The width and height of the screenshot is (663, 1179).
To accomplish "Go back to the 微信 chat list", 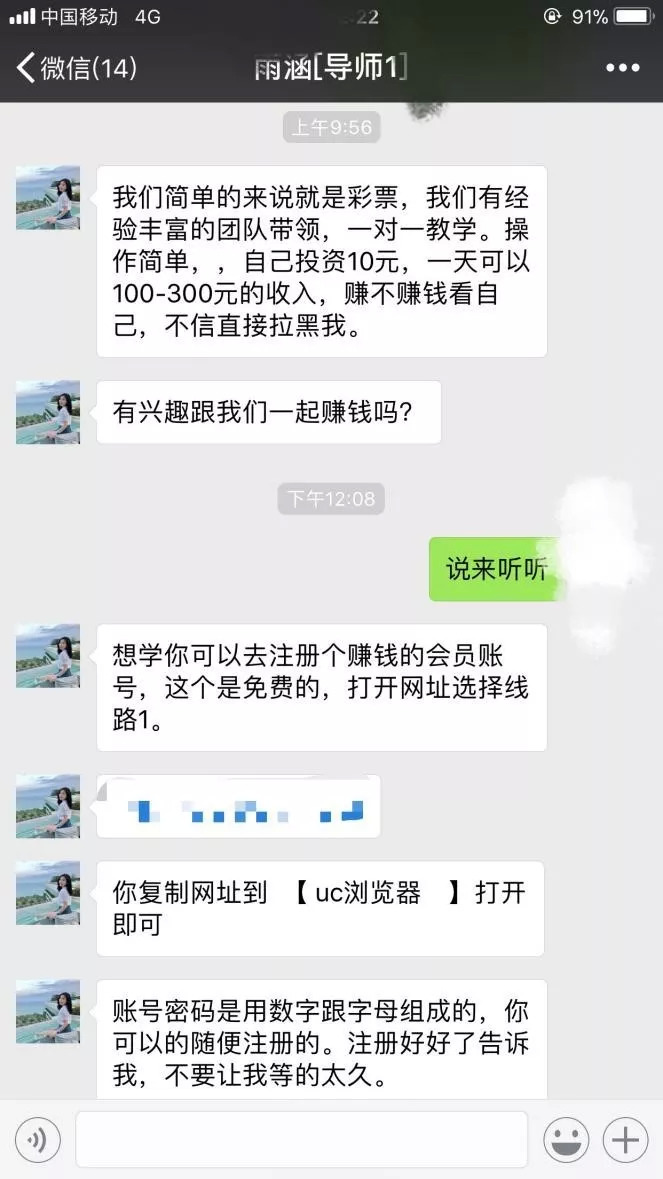I will pos(76,68).
